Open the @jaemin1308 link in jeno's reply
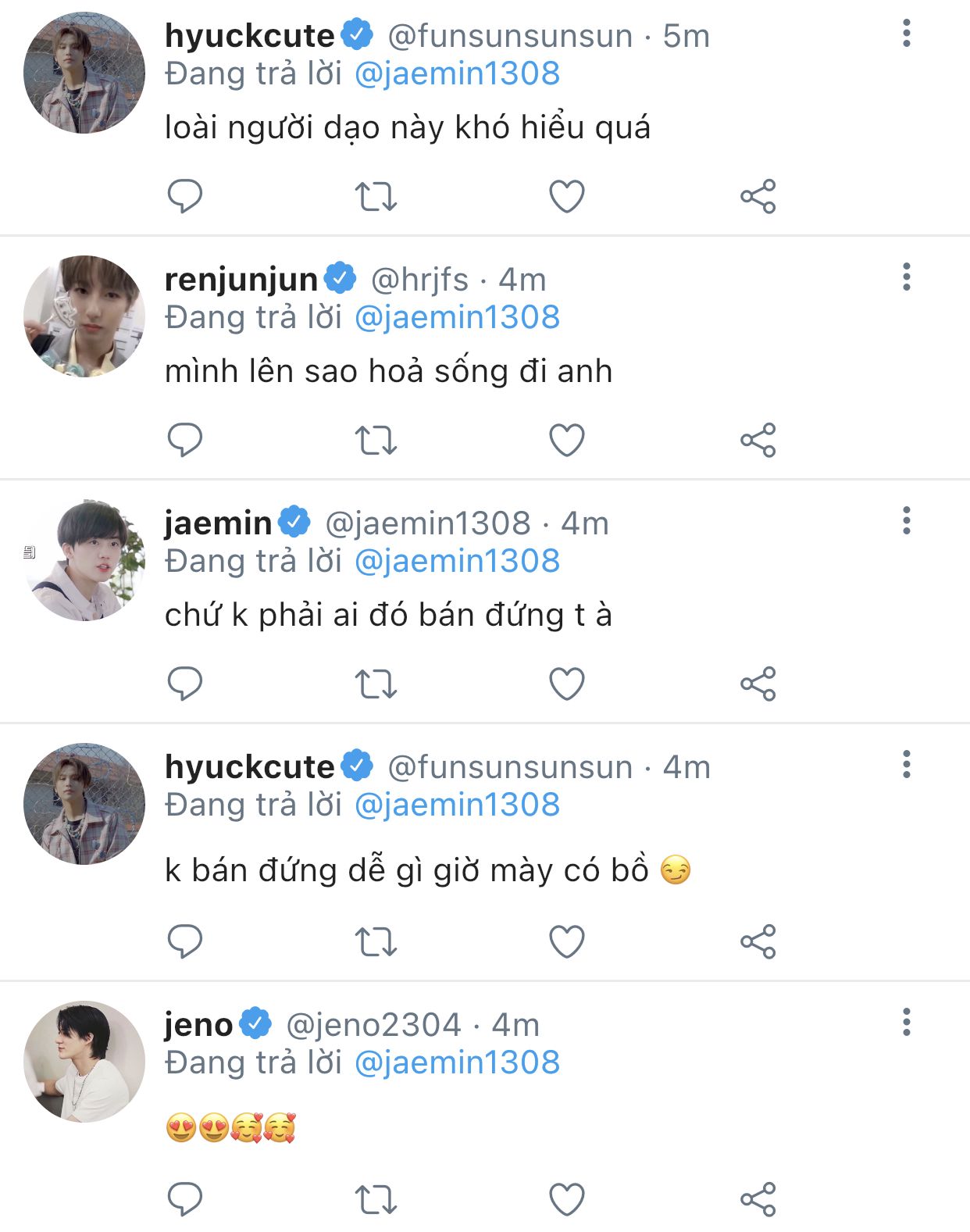 (x=457, y=1062)
